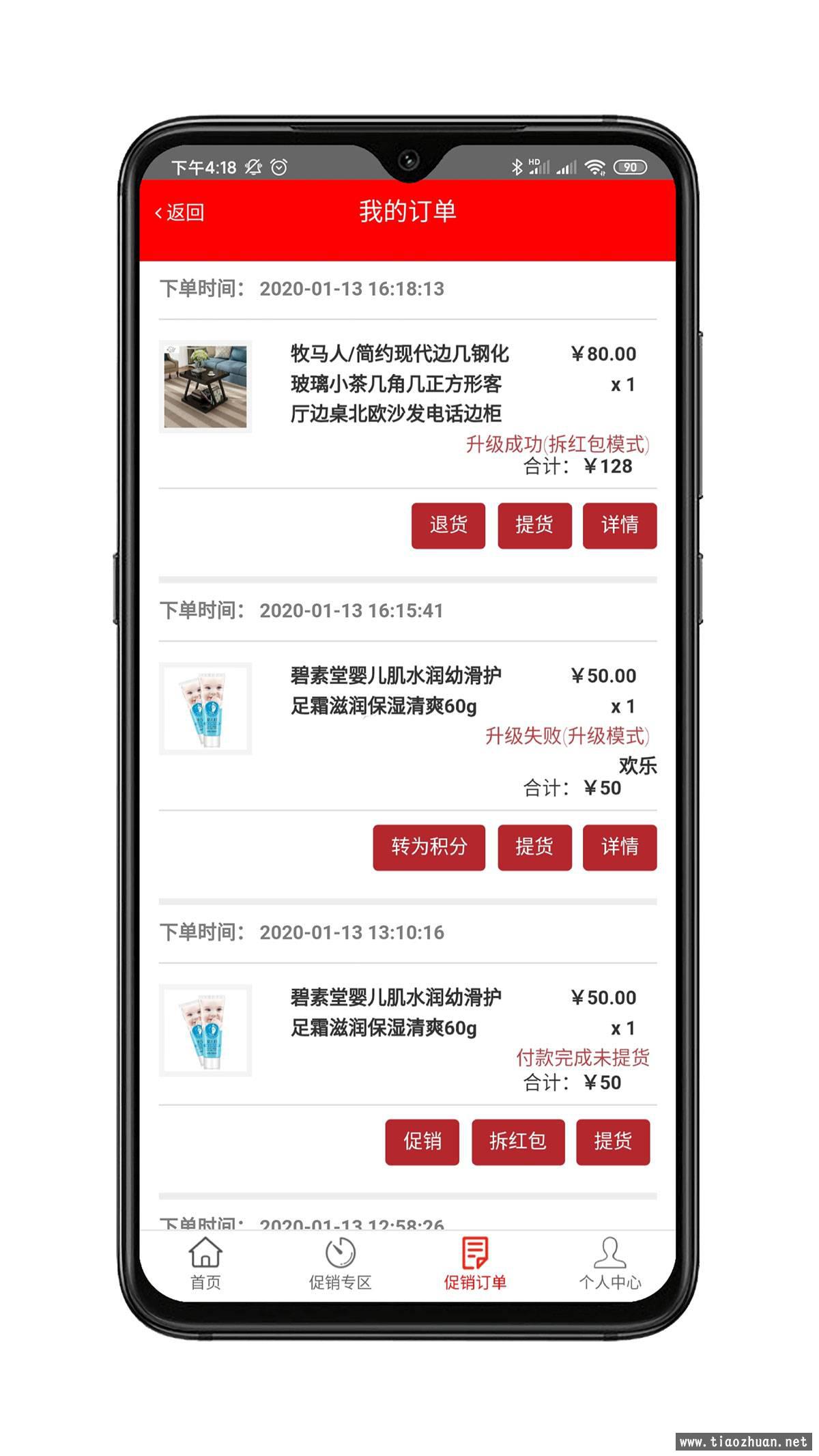Tap 促销 on the 13:10:16 order
The width and height of the screenshot is (819, 1456).
pyautogui.click(x=422, y=1141)
